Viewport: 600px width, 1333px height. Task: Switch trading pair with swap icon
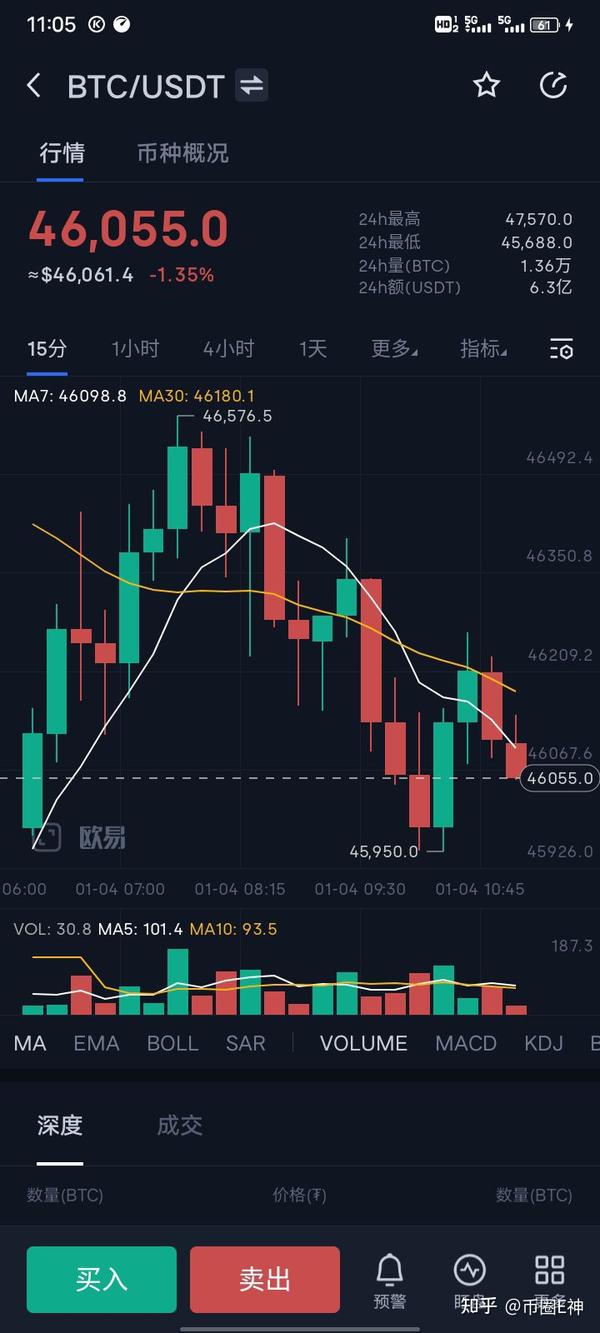(x=252, y=86)
